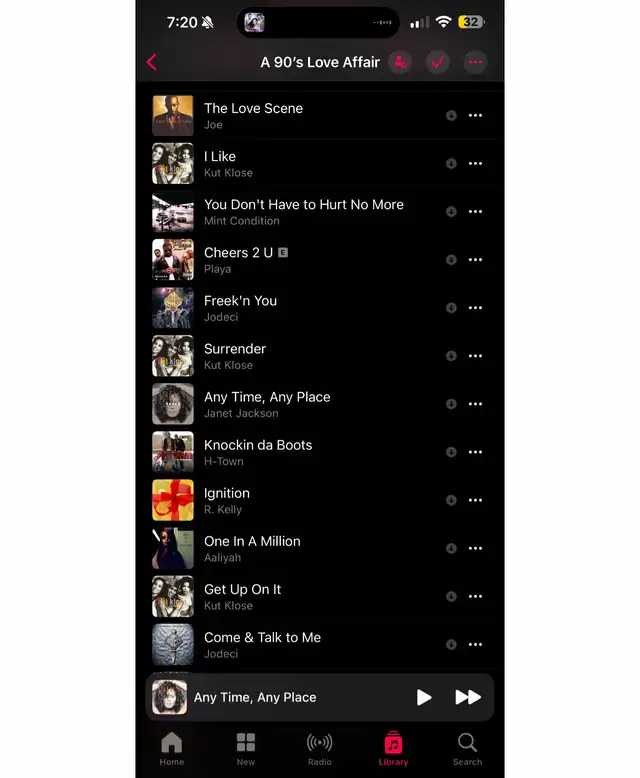
Task: Switch to the Radio tab
Action: [x=320, y=748]
